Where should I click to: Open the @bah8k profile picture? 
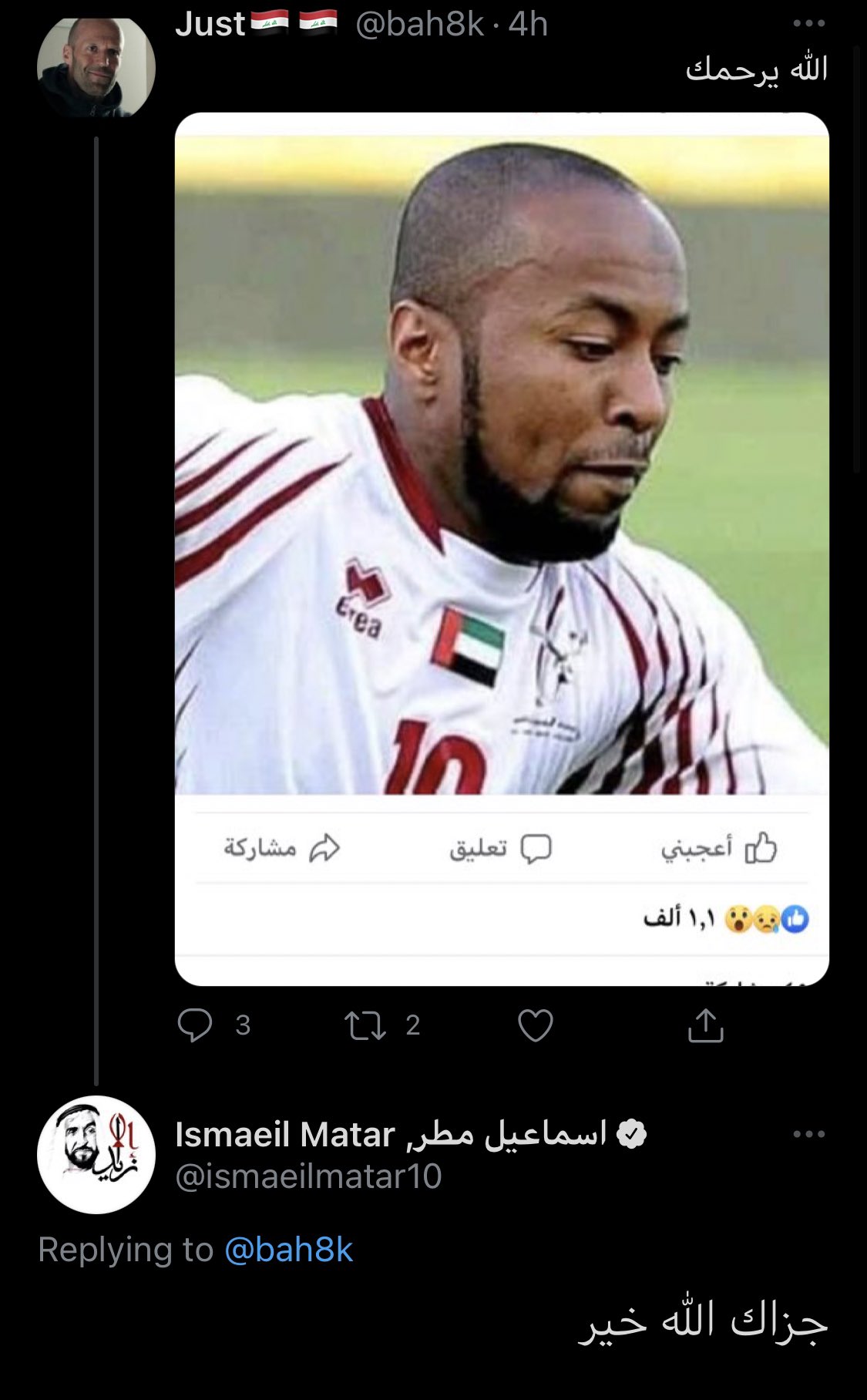coord(96,68)
